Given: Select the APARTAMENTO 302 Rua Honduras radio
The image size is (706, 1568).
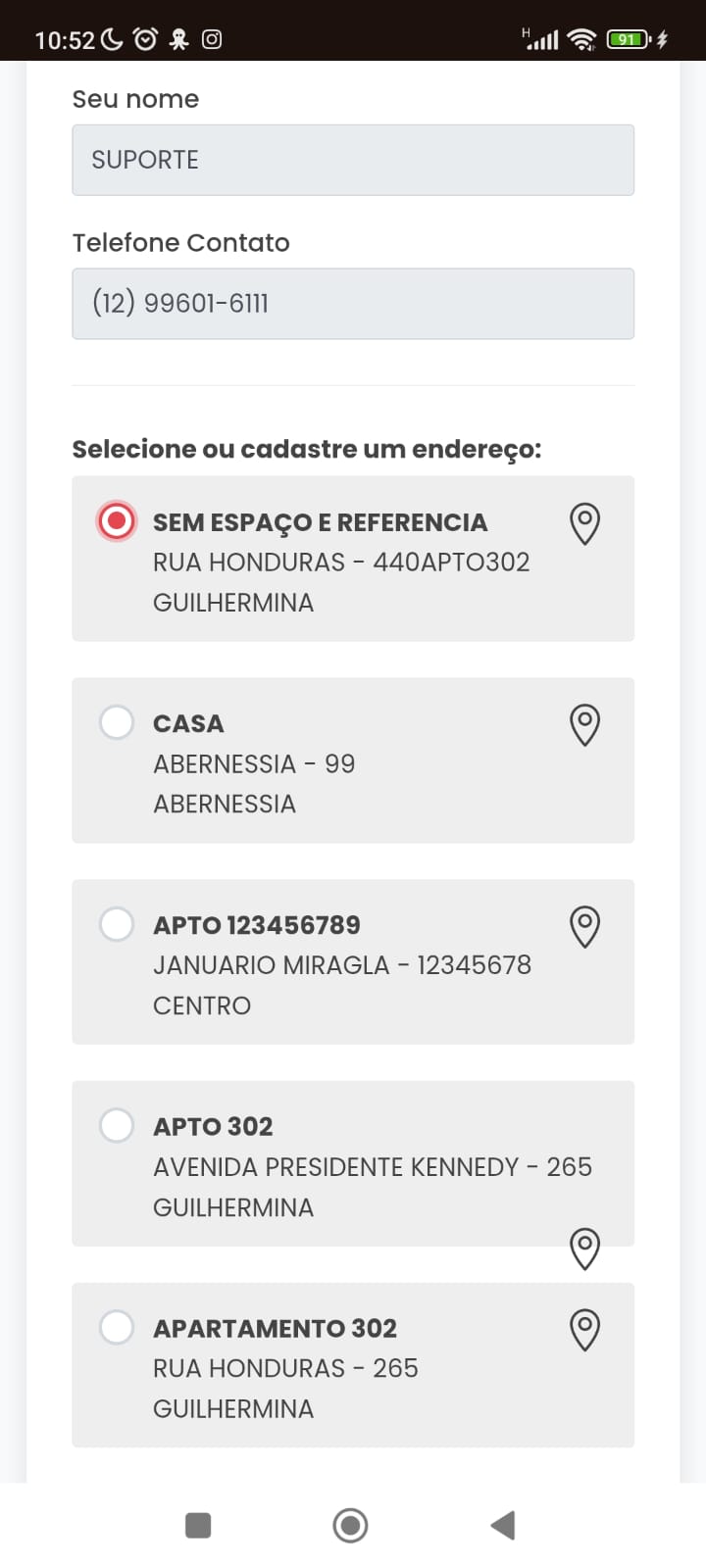Looking at the screenshot, I should (x=117, y=1327).
